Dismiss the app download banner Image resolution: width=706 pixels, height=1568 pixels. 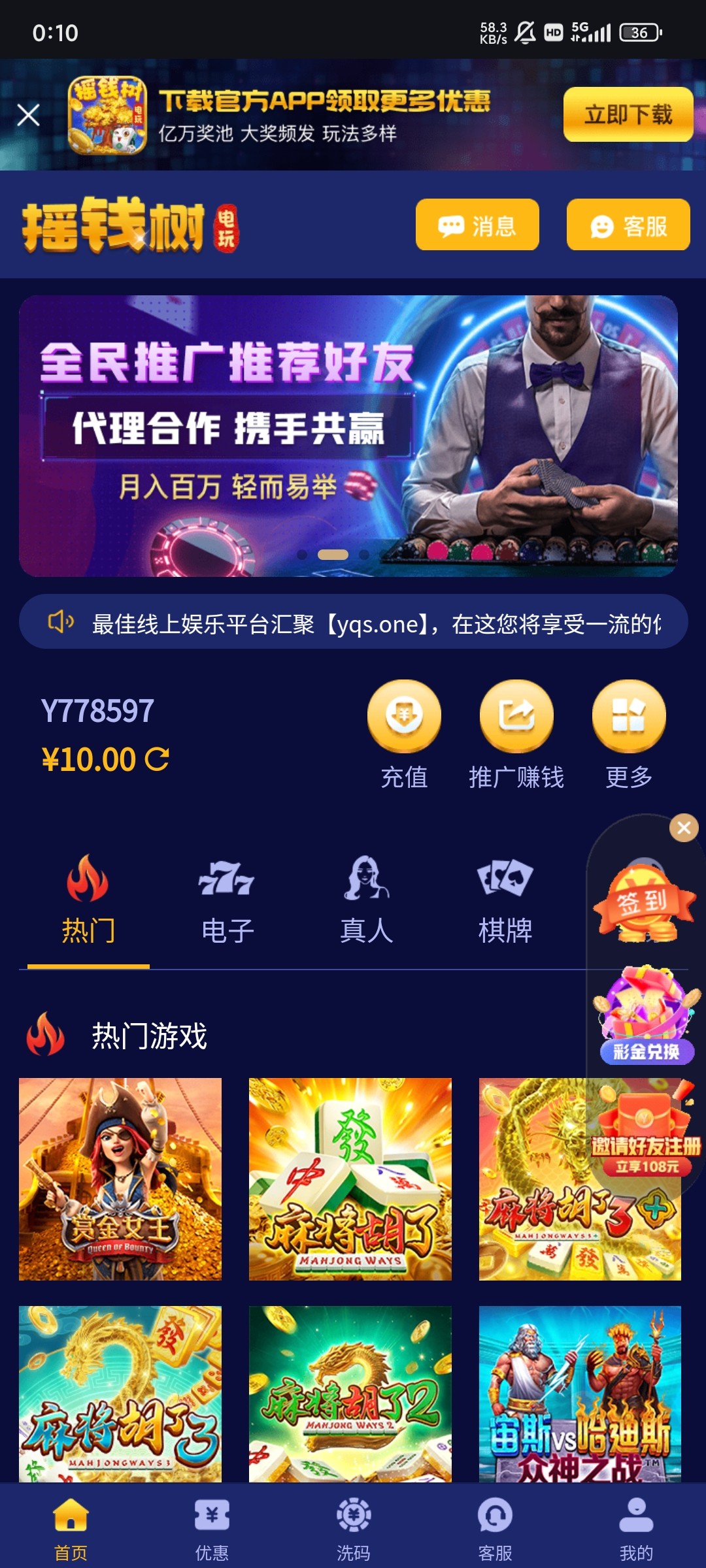28,115
